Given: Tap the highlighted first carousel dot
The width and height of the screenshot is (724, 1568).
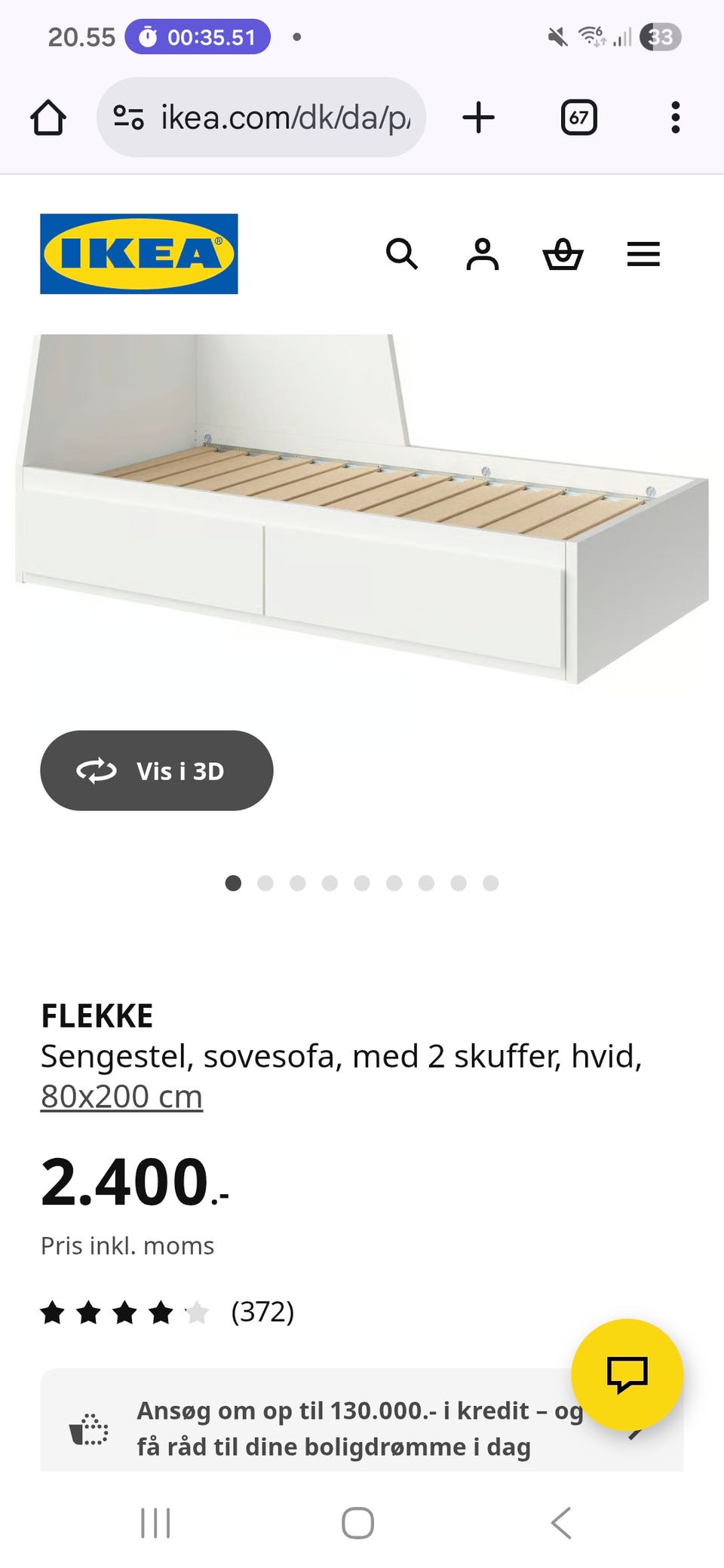Looking at the screenshot, I should point(234,883).
